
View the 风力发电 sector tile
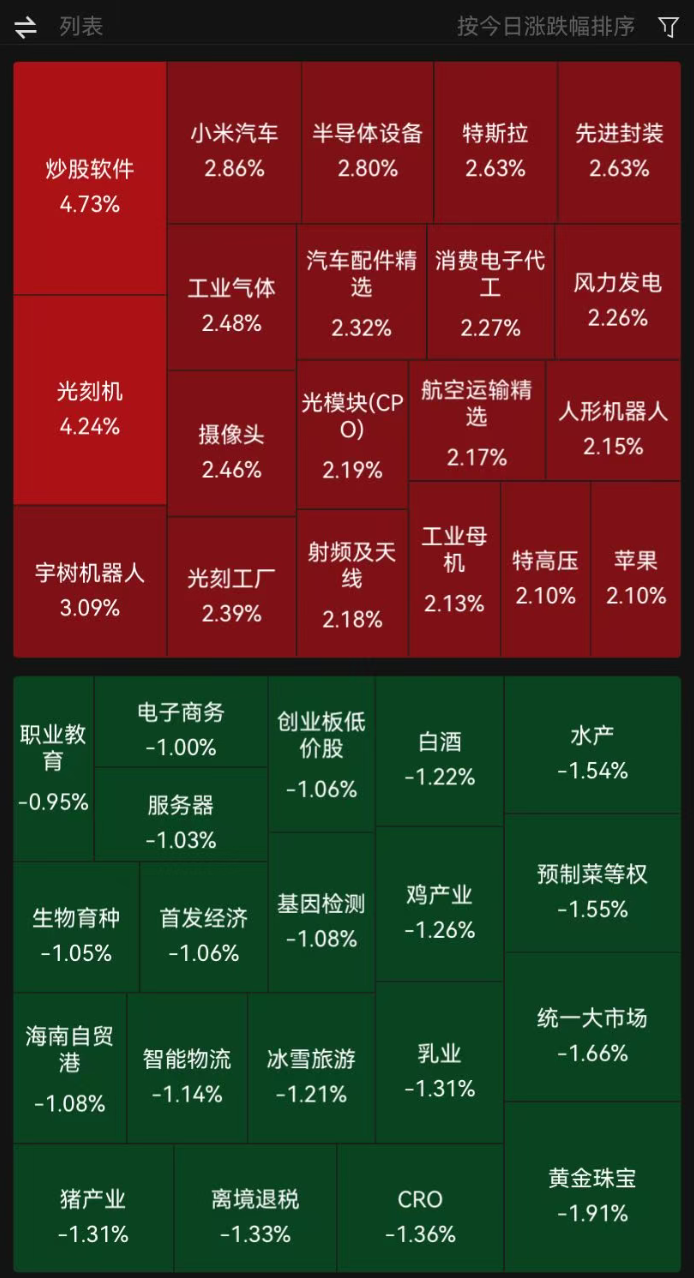tap(618, 300)
